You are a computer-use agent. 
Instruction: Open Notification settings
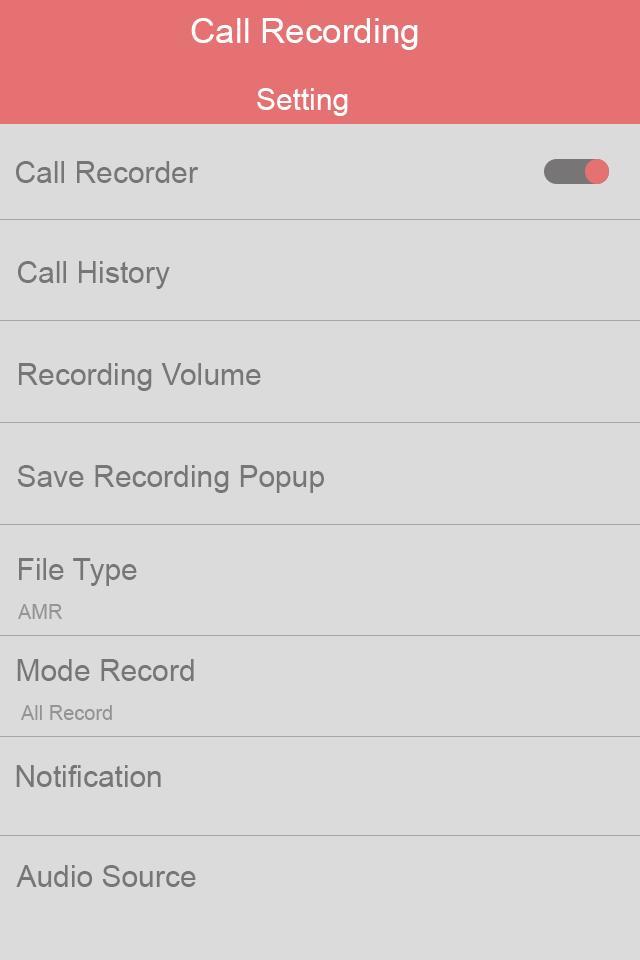(89, 777)
